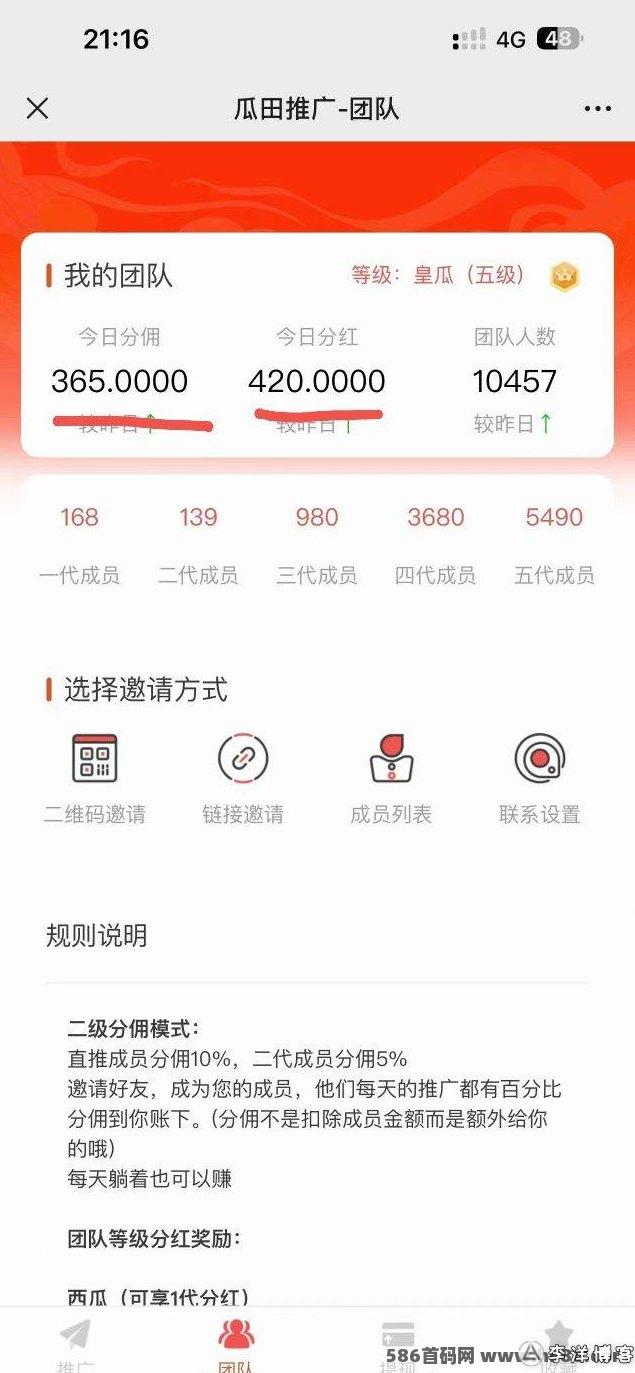Close the page with the X icon
The image size is (635, 1373).
click(37, 109)
